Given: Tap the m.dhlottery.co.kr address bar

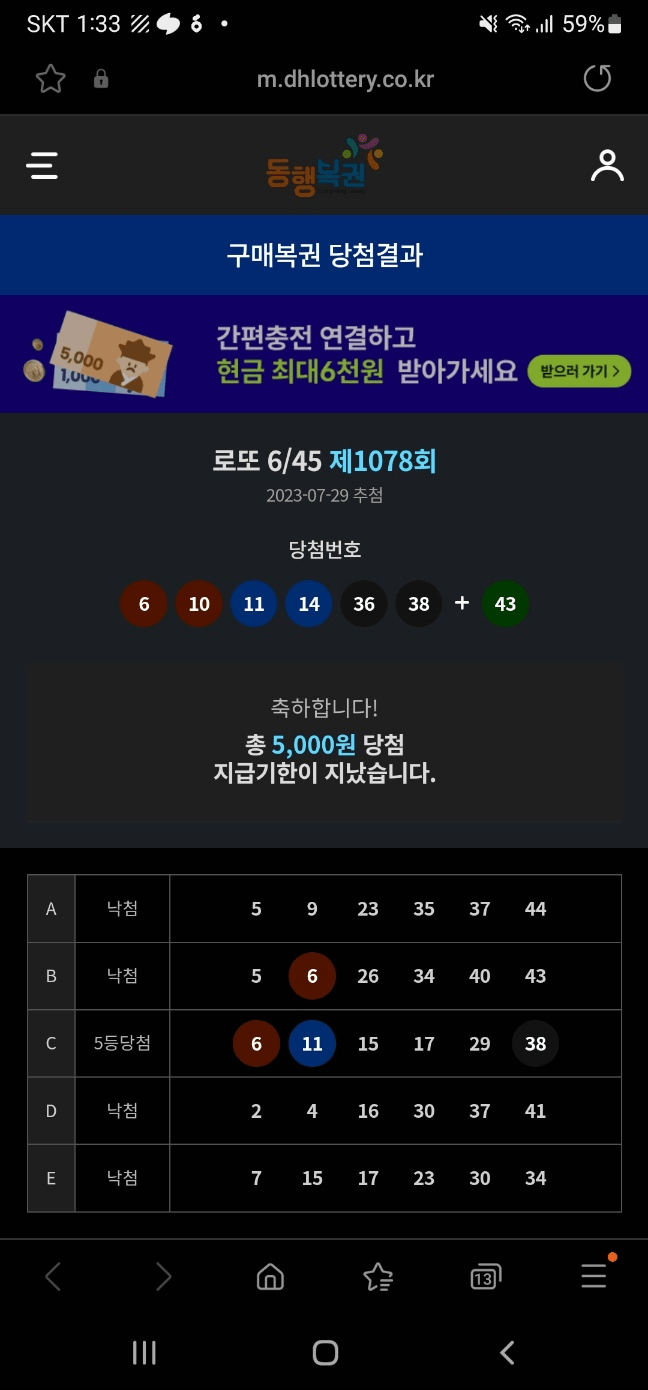Looking at the screenshot, I should (x=344, y=79).
